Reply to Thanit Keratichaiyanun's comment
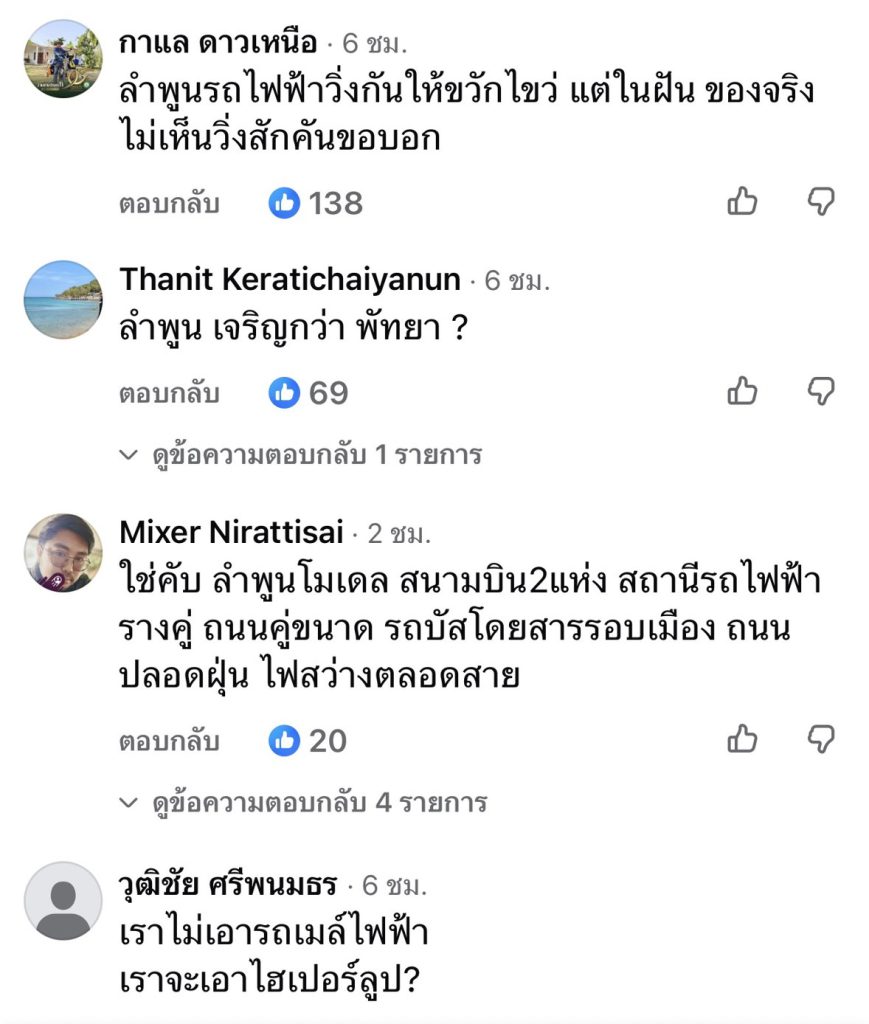The height and width of the screenshot is (1024, 869). coord(169,393)
